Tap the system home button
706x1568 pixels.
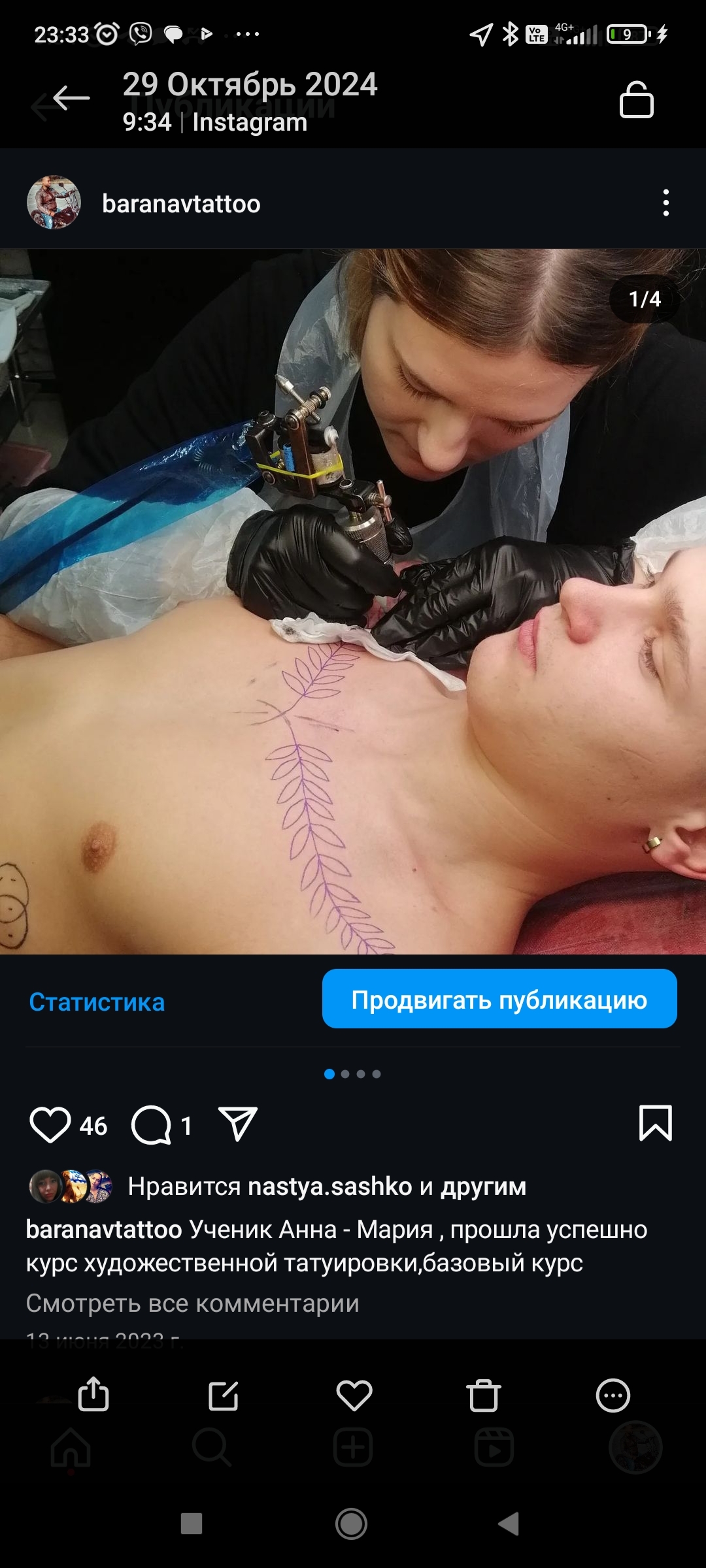pyautogui.click(x=352, y=1524)
